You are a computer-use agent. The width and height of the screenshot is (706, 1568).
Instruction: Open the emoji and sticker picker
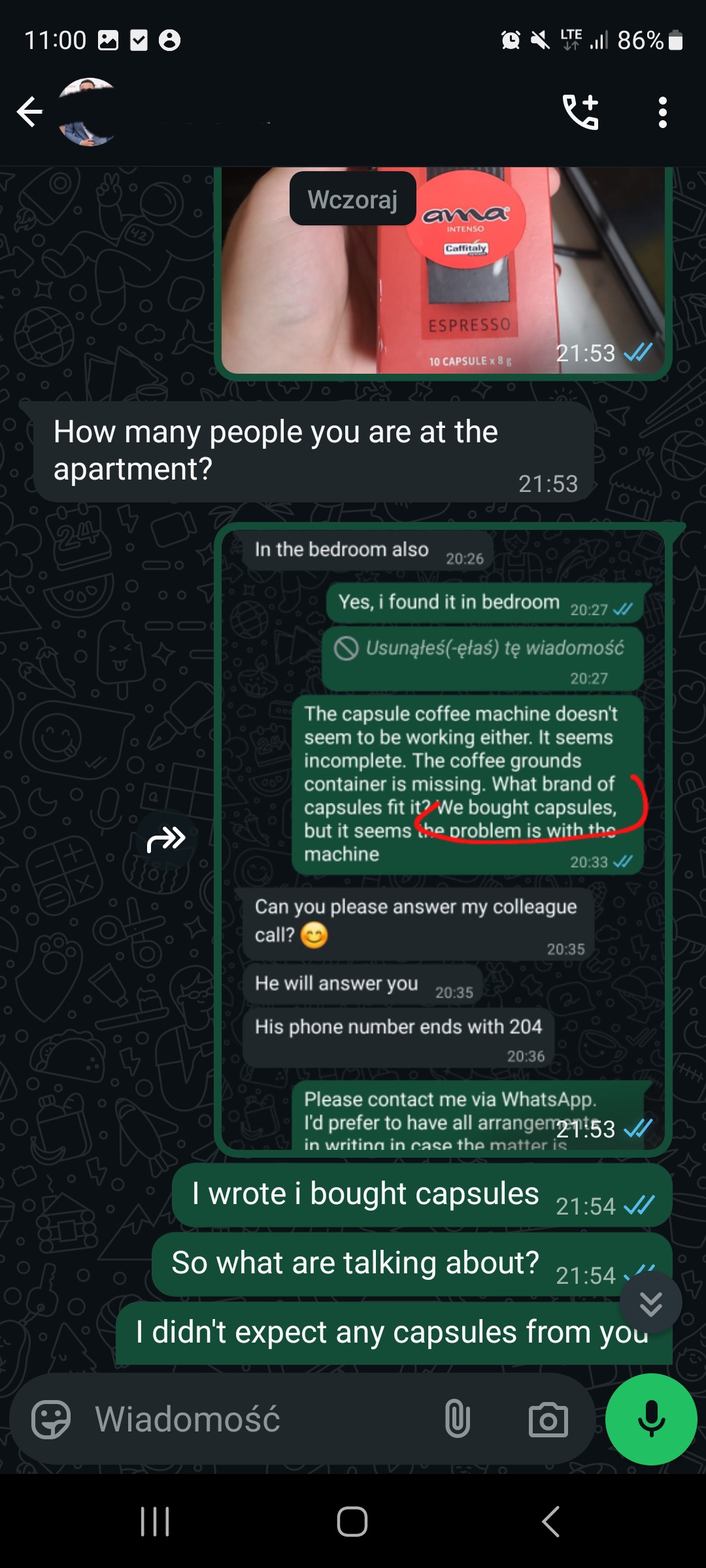point(51,1419)
